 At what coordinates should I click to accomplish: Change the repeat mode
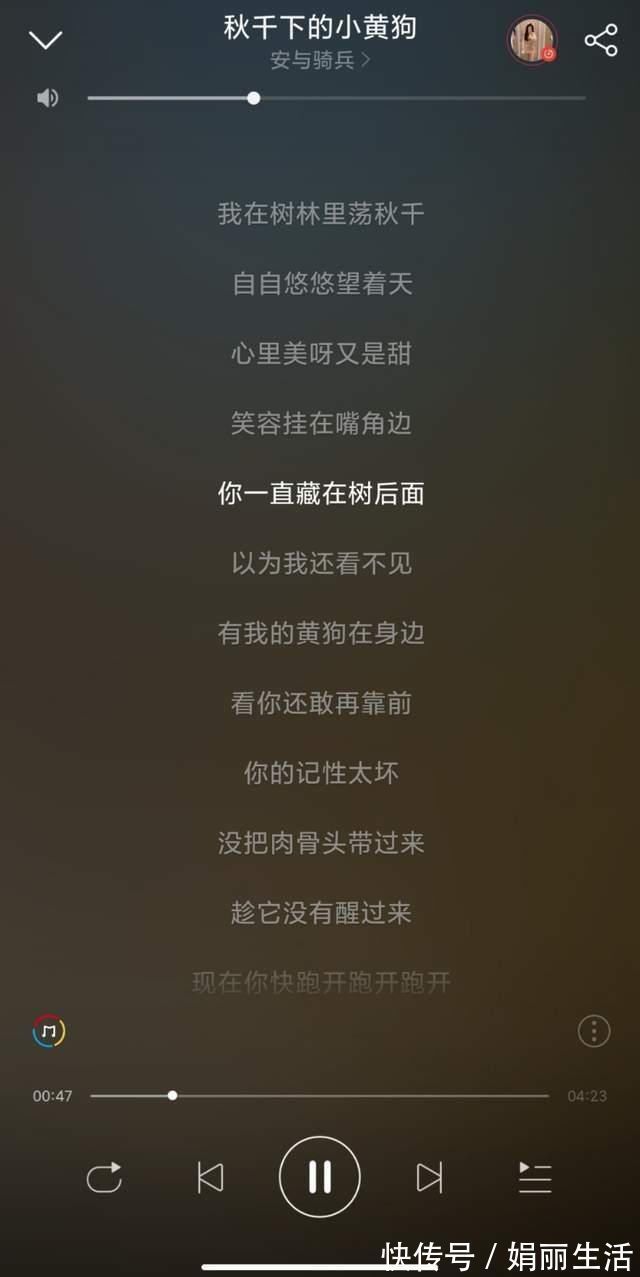click(104, 1177)
